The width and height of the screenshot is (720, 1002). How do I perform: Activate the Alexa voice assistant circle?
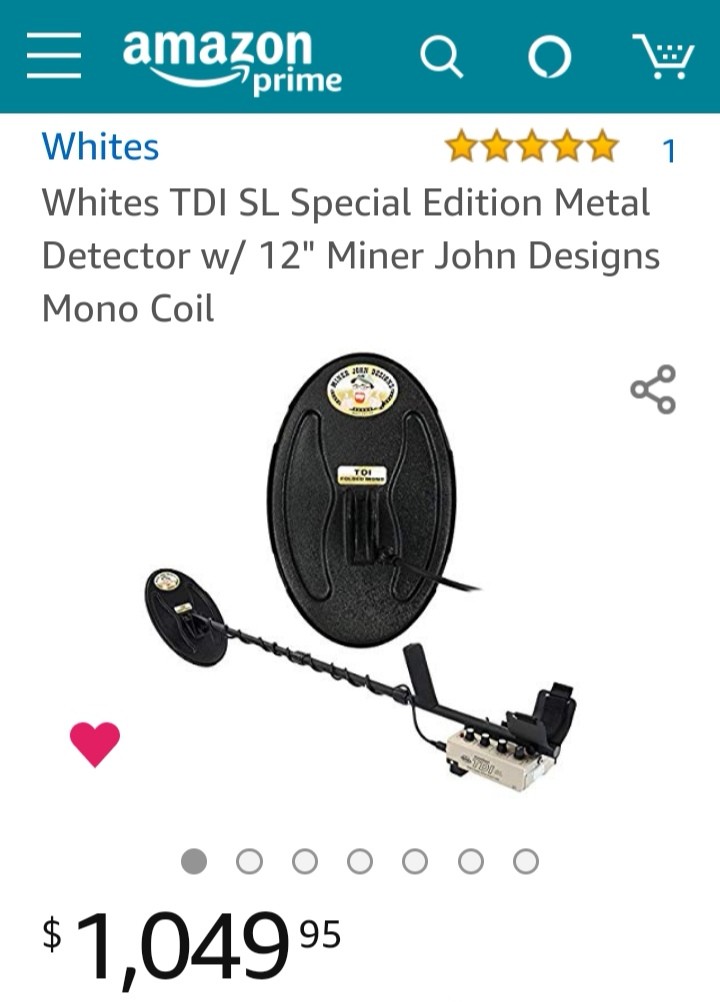coord(549,57)
